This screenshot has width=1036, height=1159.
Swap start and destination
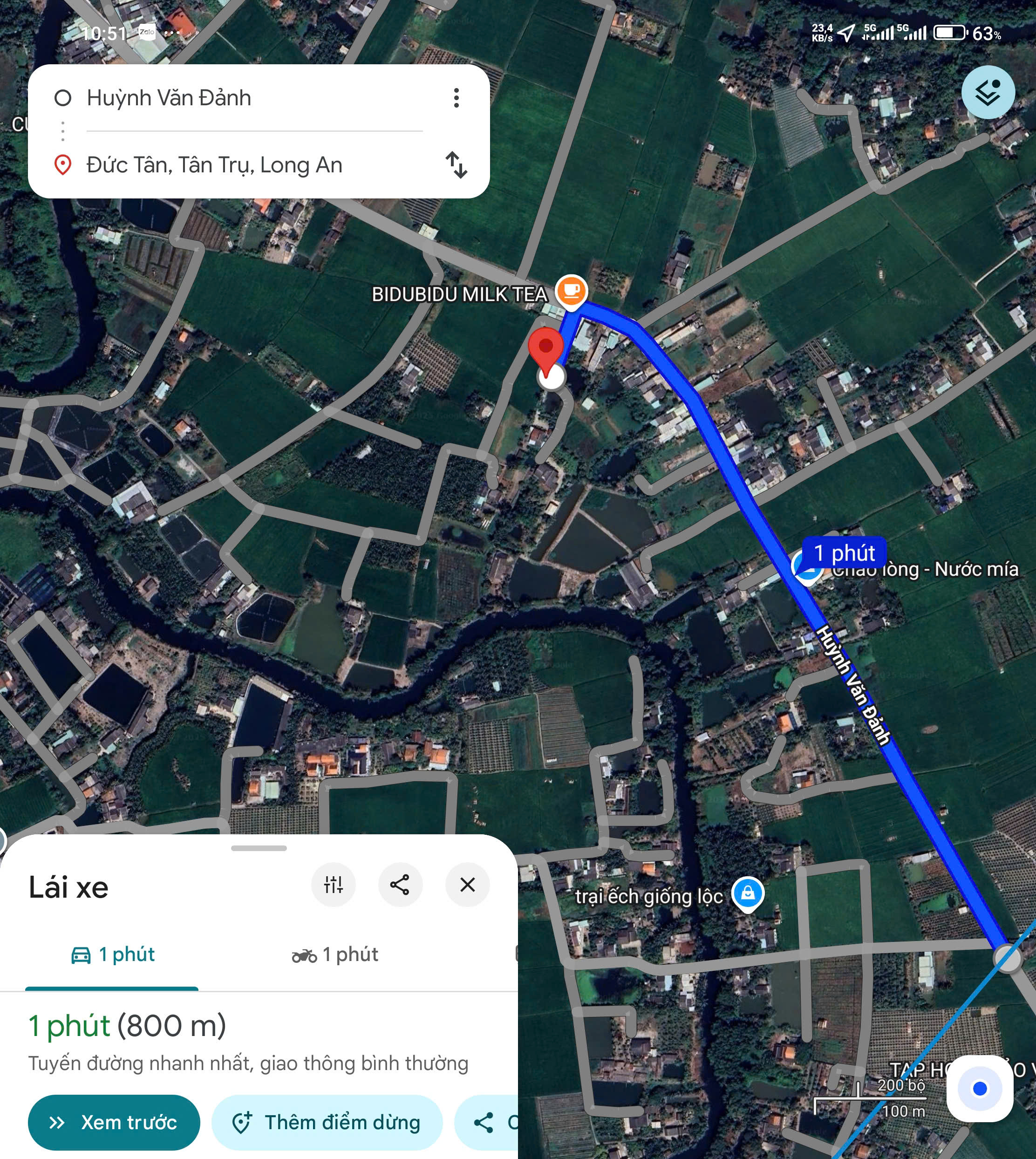point(456,165)
